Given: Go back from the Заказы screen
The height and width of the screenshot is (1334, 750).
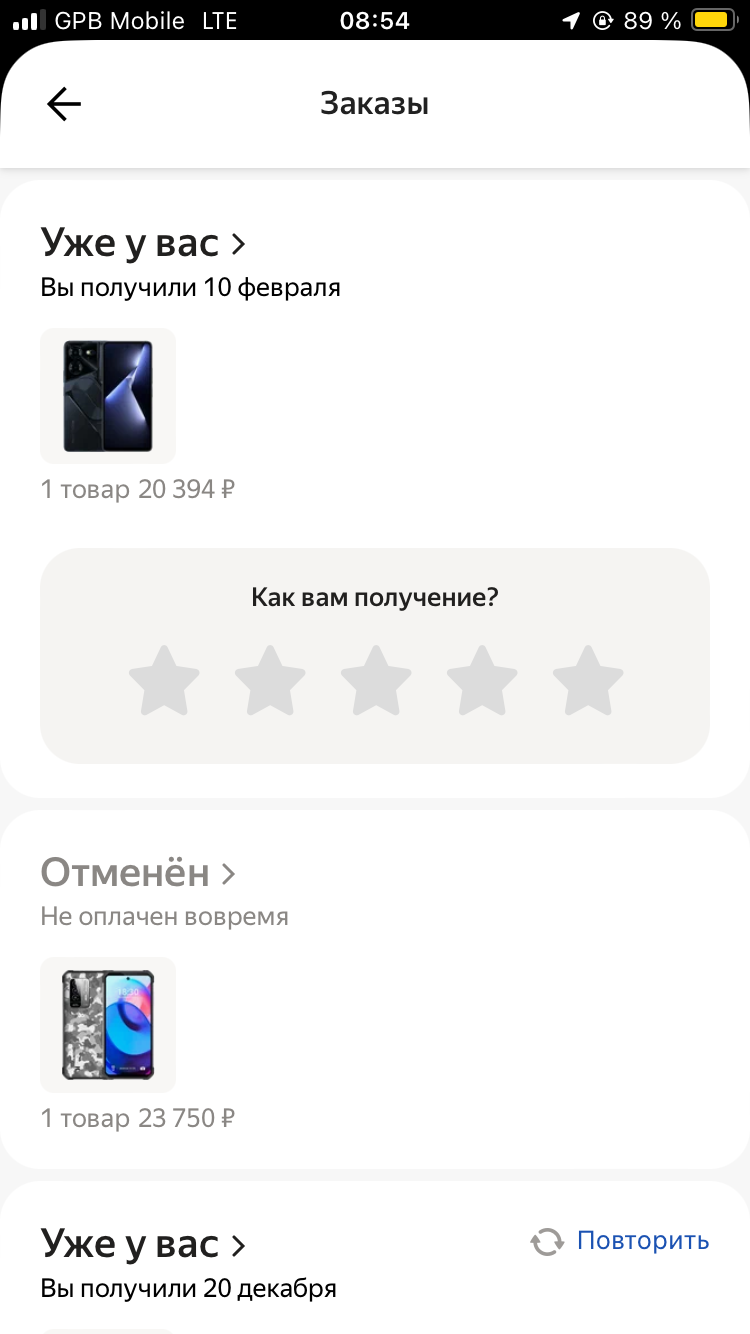Looking at the screenshot, I should coord(63,104).
